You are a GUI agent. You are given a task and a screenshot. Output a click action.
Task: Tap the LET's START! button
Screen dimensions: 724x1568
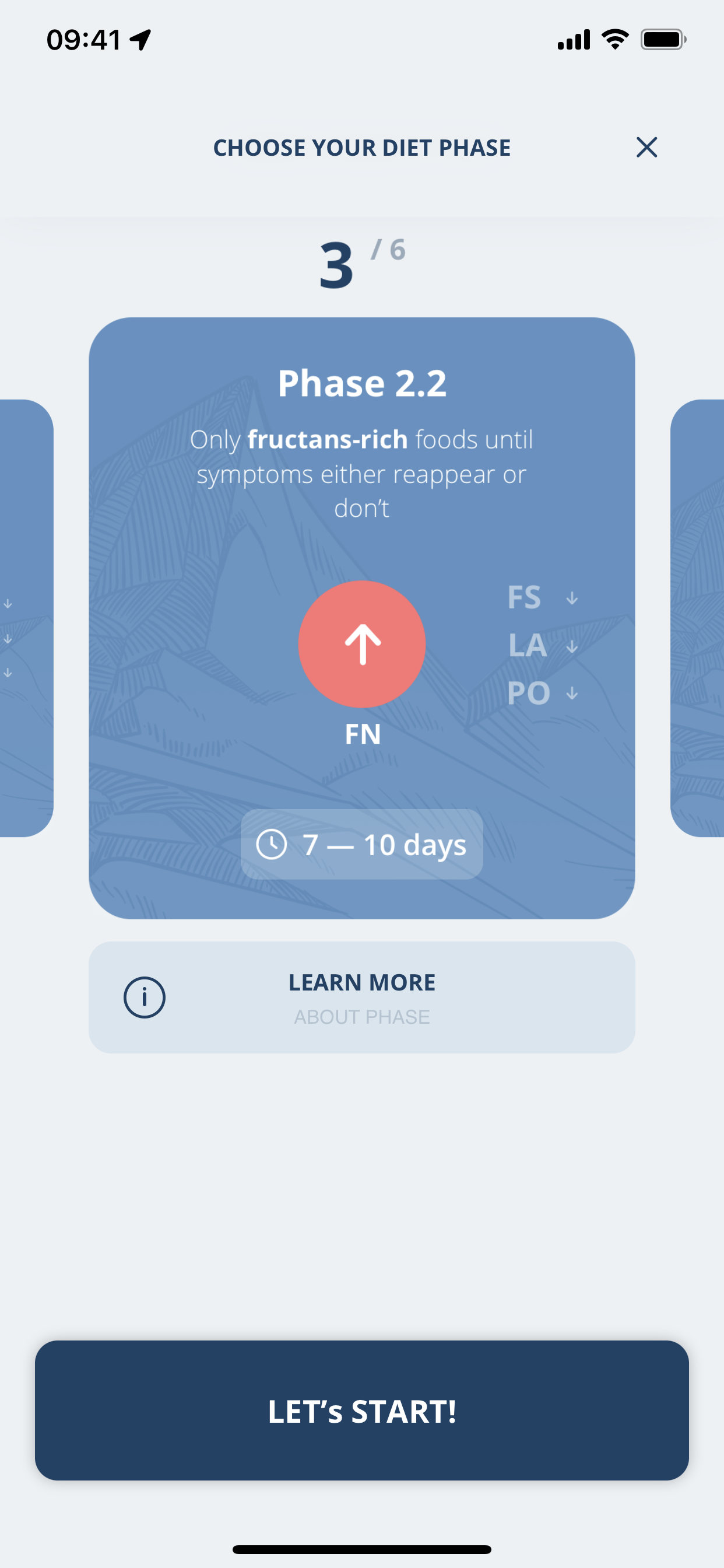pos(362,1410)
